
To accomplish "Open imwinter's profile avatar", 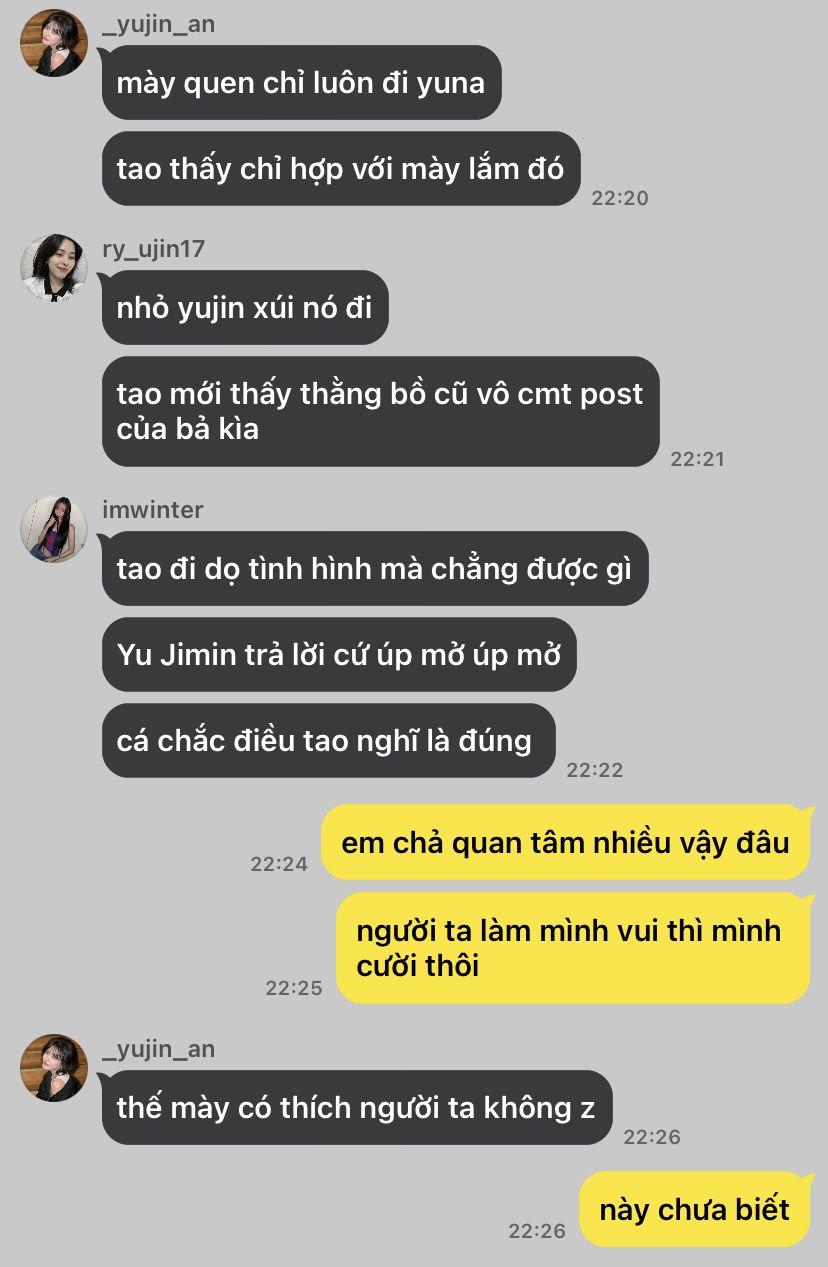I will tap(54, 529).
